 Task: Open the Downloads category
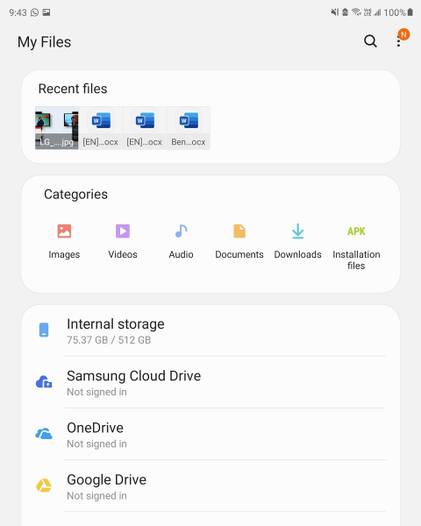pyautogui.click(x=298, y=241)
